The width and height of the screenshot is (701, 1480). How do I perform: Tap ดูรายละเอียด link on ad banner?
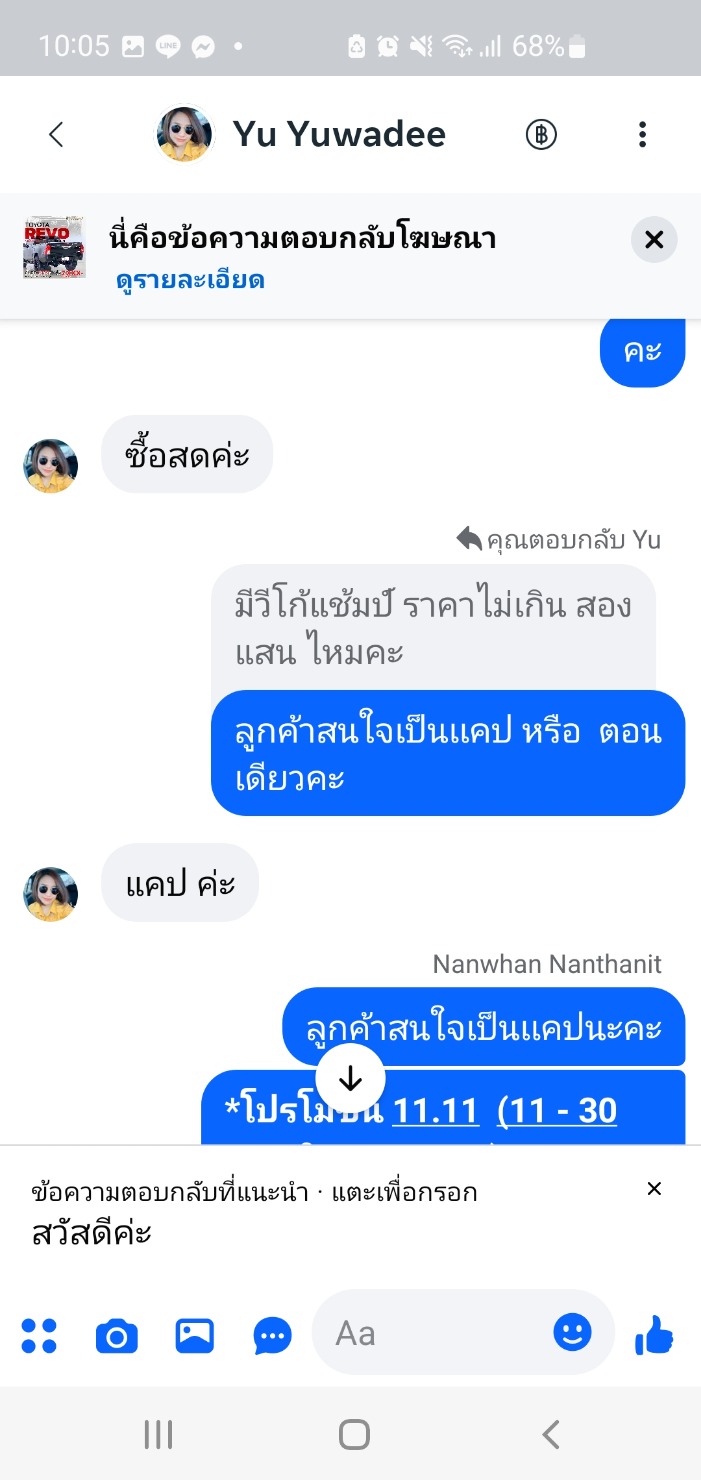click(x=190, y=280)
